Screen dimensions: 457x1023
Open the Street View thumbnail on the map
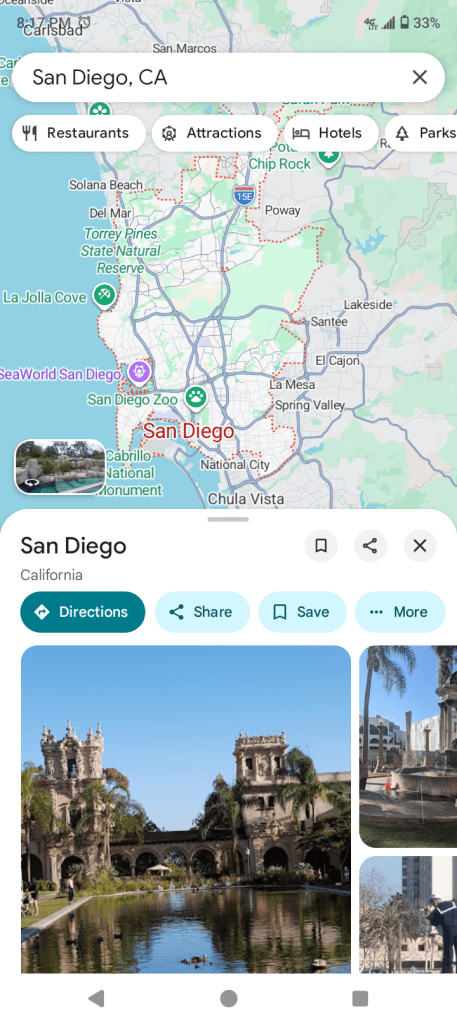pos(60,466)
